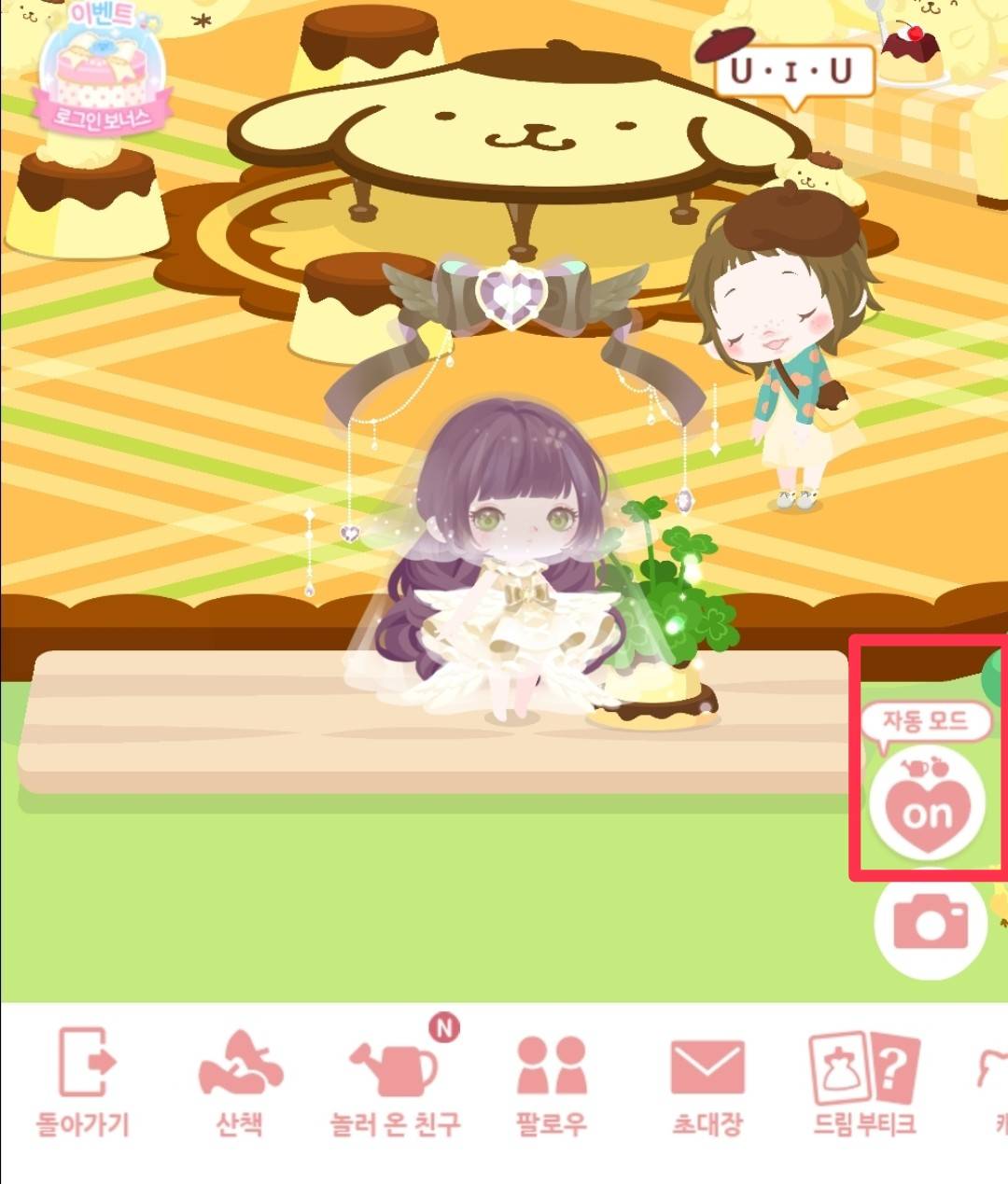1008x1184 pixels.
Task: Open 초대장 envelope menu
Action: coord(707,1082)
